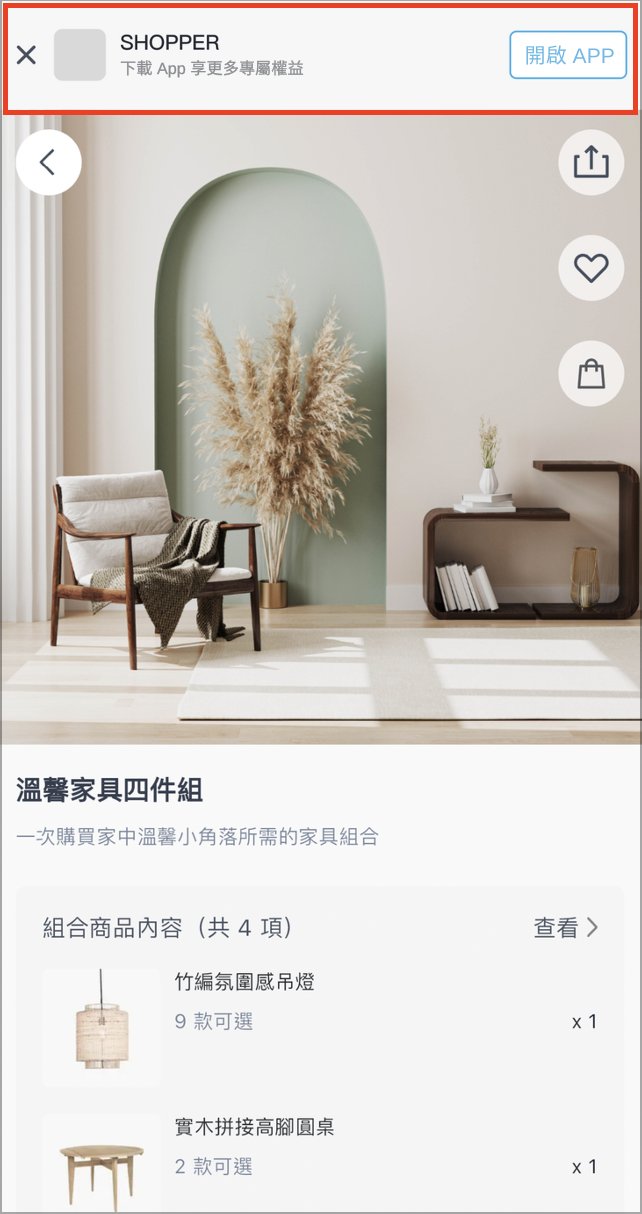Open the 實木拼接高腳圓桌 item
Image resolution: width=642 pixels, height=1214 pixels.
coord(254,1128)
